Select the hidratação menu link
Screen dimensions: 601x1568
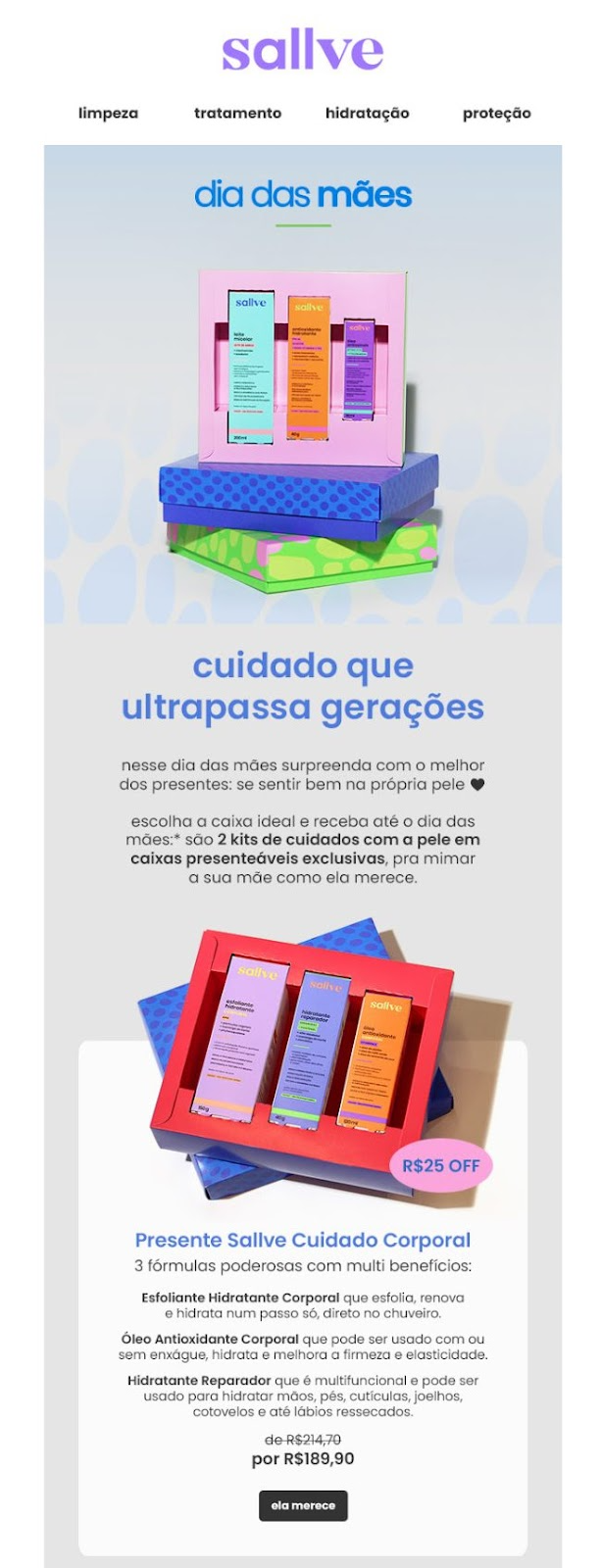[367, 113]
